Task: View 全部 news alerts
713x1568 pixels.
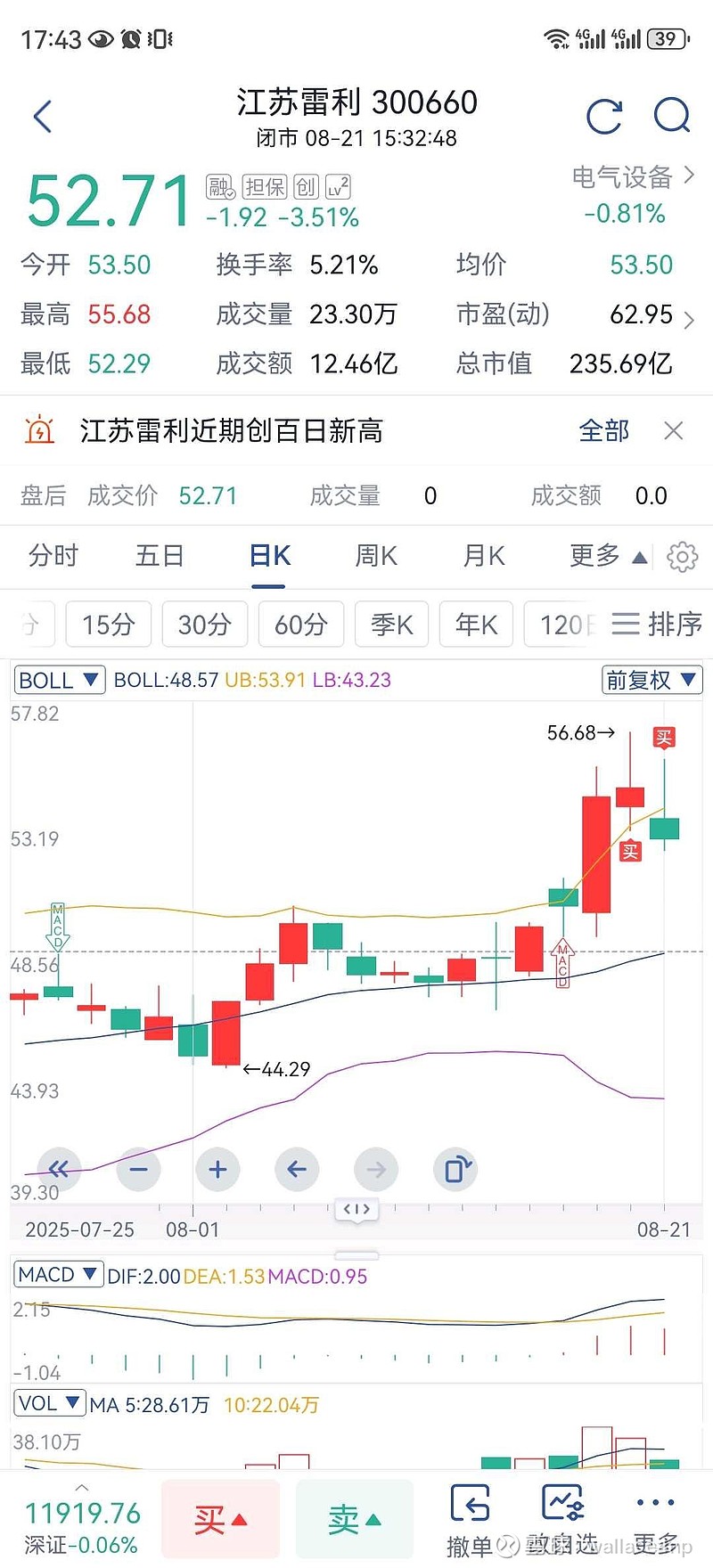Action: [x=604, y=431]
